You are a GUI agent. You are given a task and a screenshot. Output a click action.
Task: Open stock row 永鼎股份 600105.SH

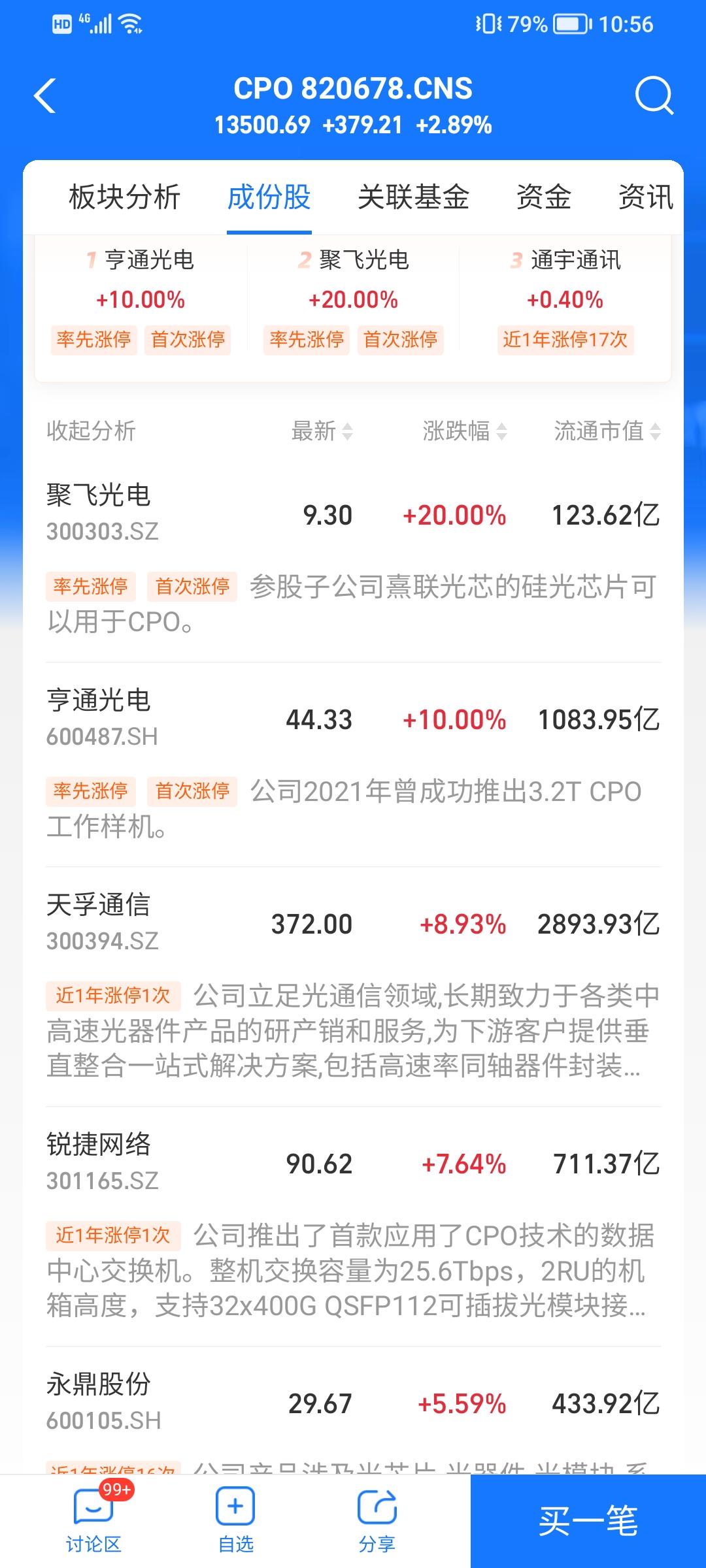pyautogui.click(x=353, y=1403)
